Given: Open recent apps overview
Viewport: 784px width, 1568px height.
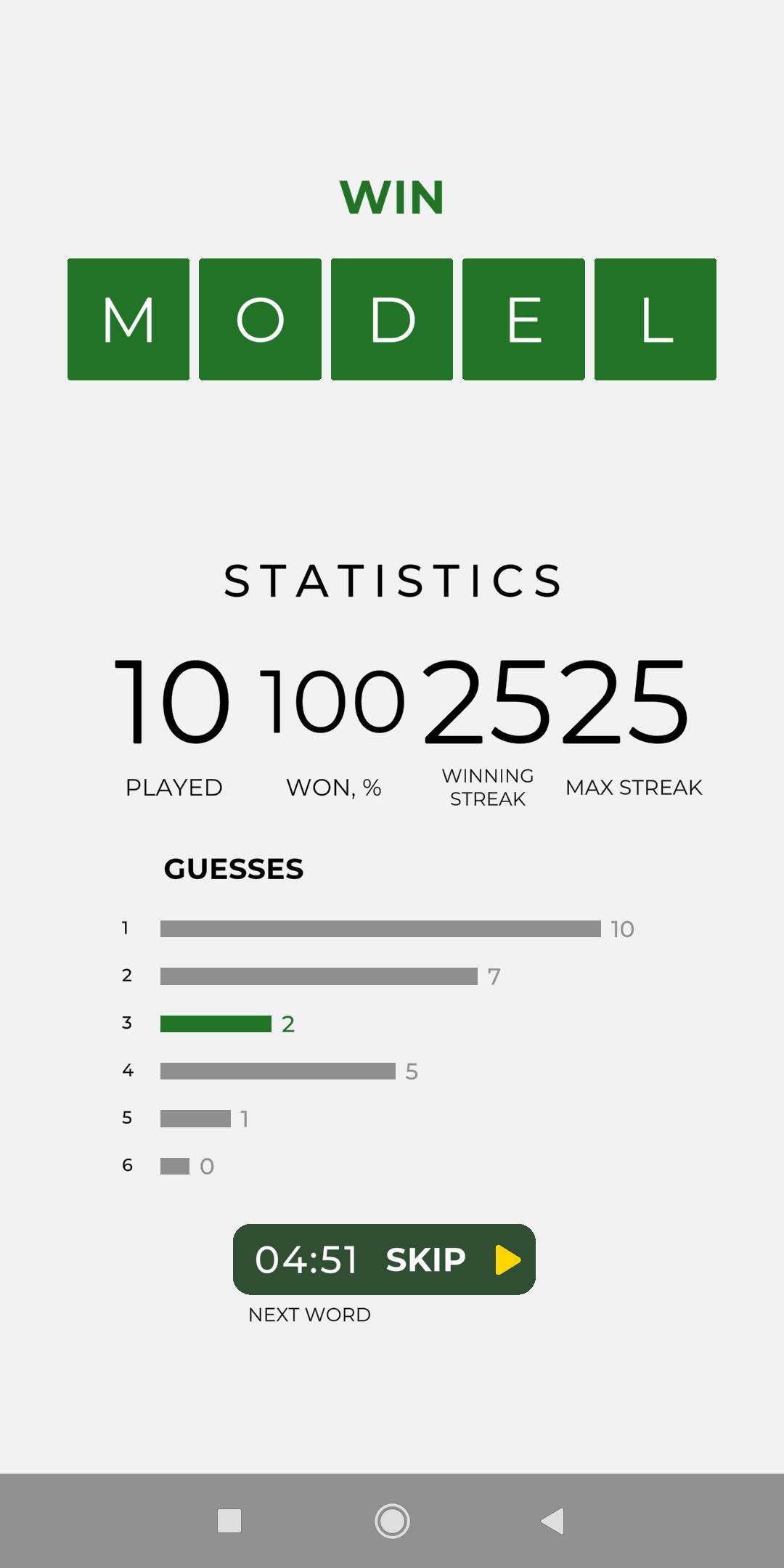Looking at the screenshot, I should click(x=229, y=1520).
